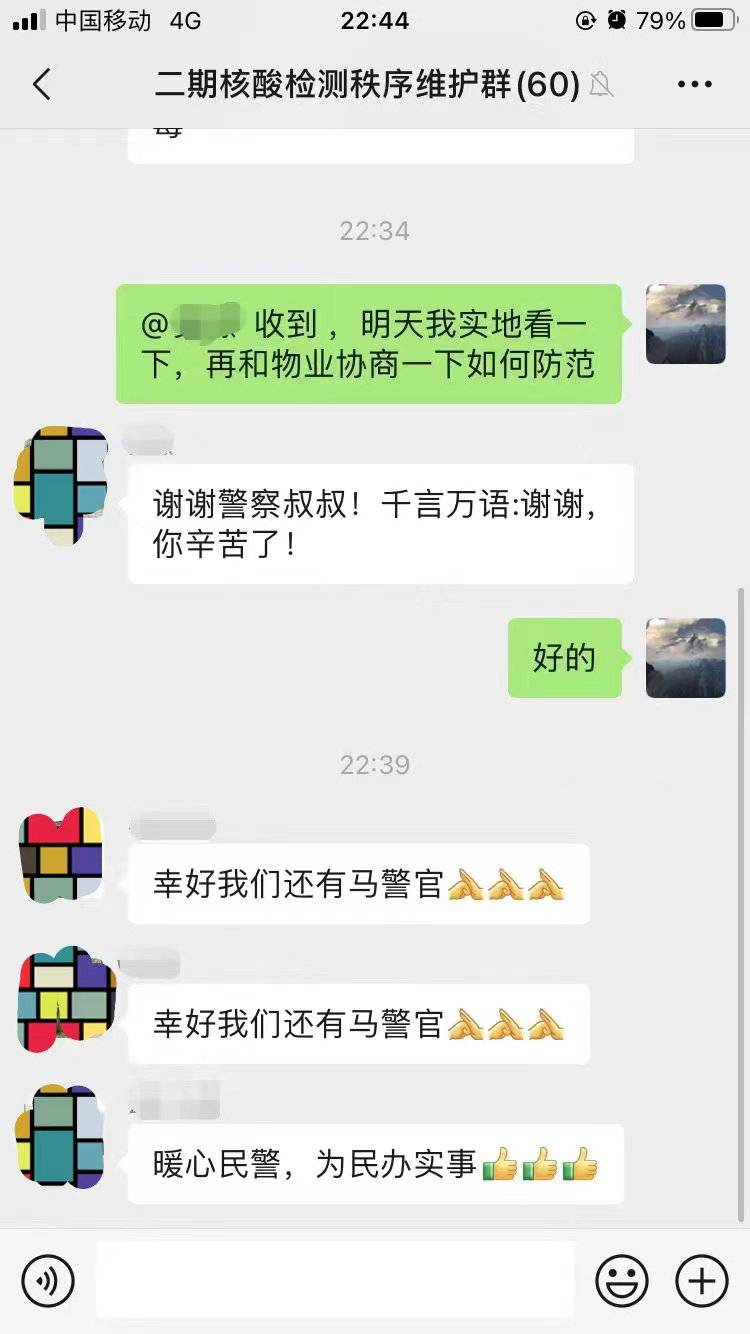Go back to the chat list

tap(41, 85)
